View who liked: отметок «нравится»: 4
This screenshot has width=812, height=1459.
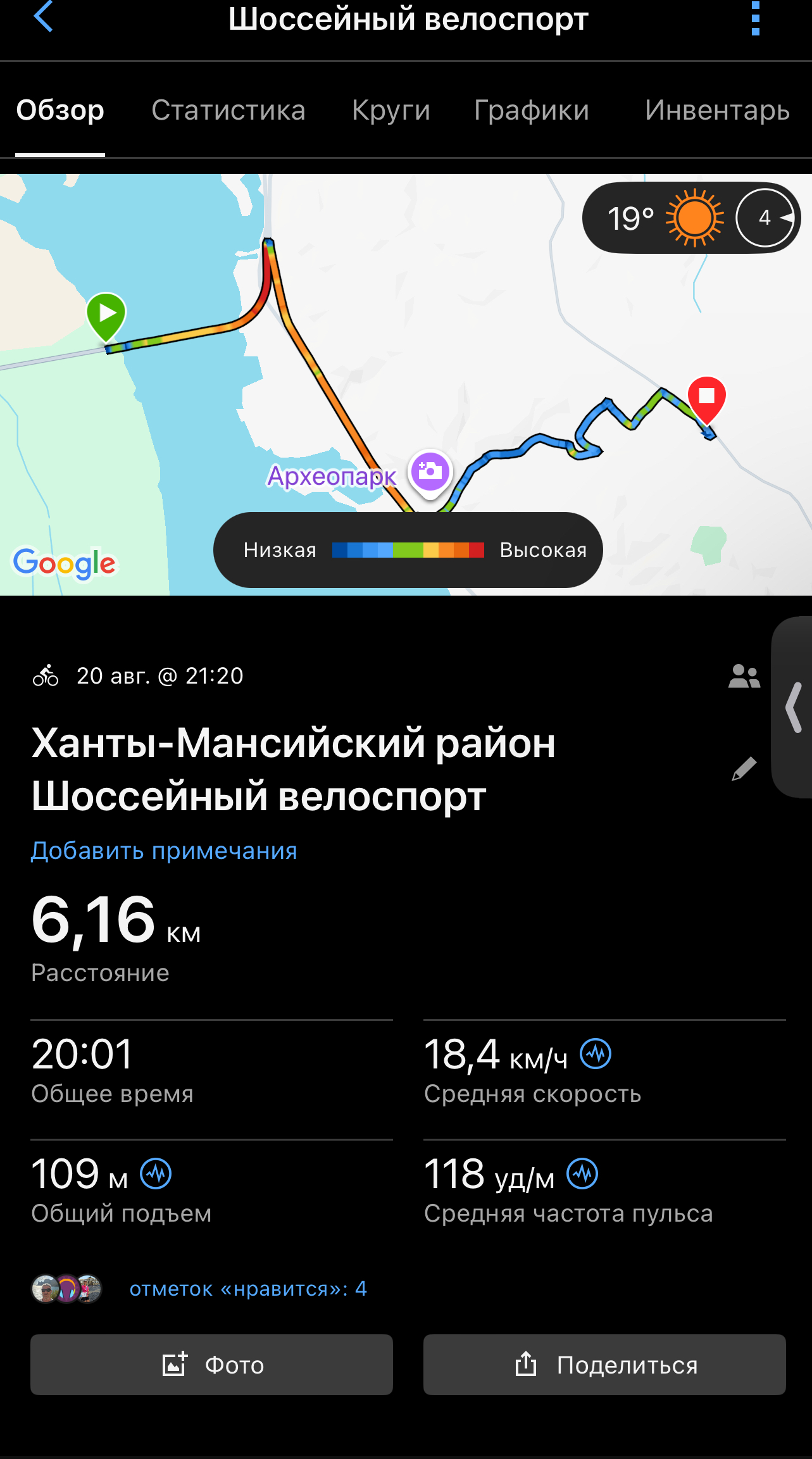coord(248,1289)
